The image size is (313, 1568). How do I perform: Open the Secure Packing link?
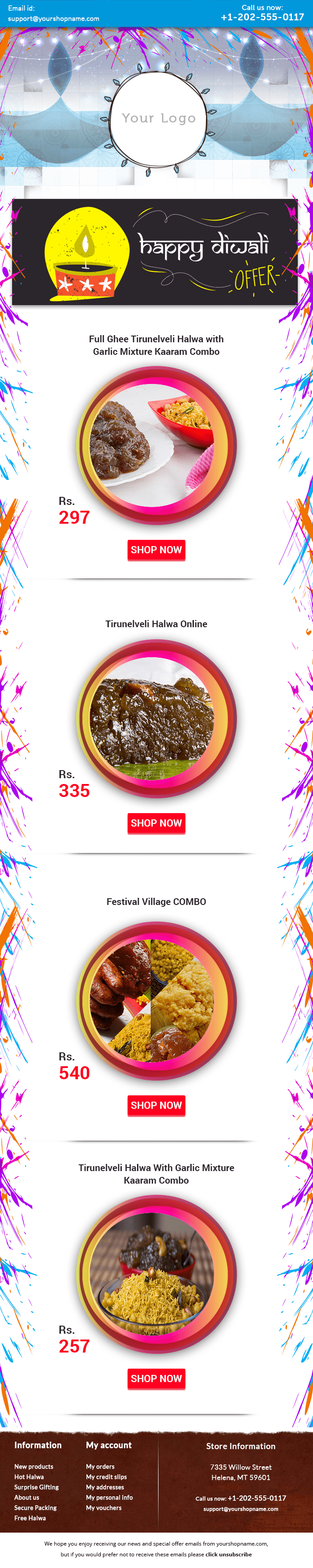35,1508
